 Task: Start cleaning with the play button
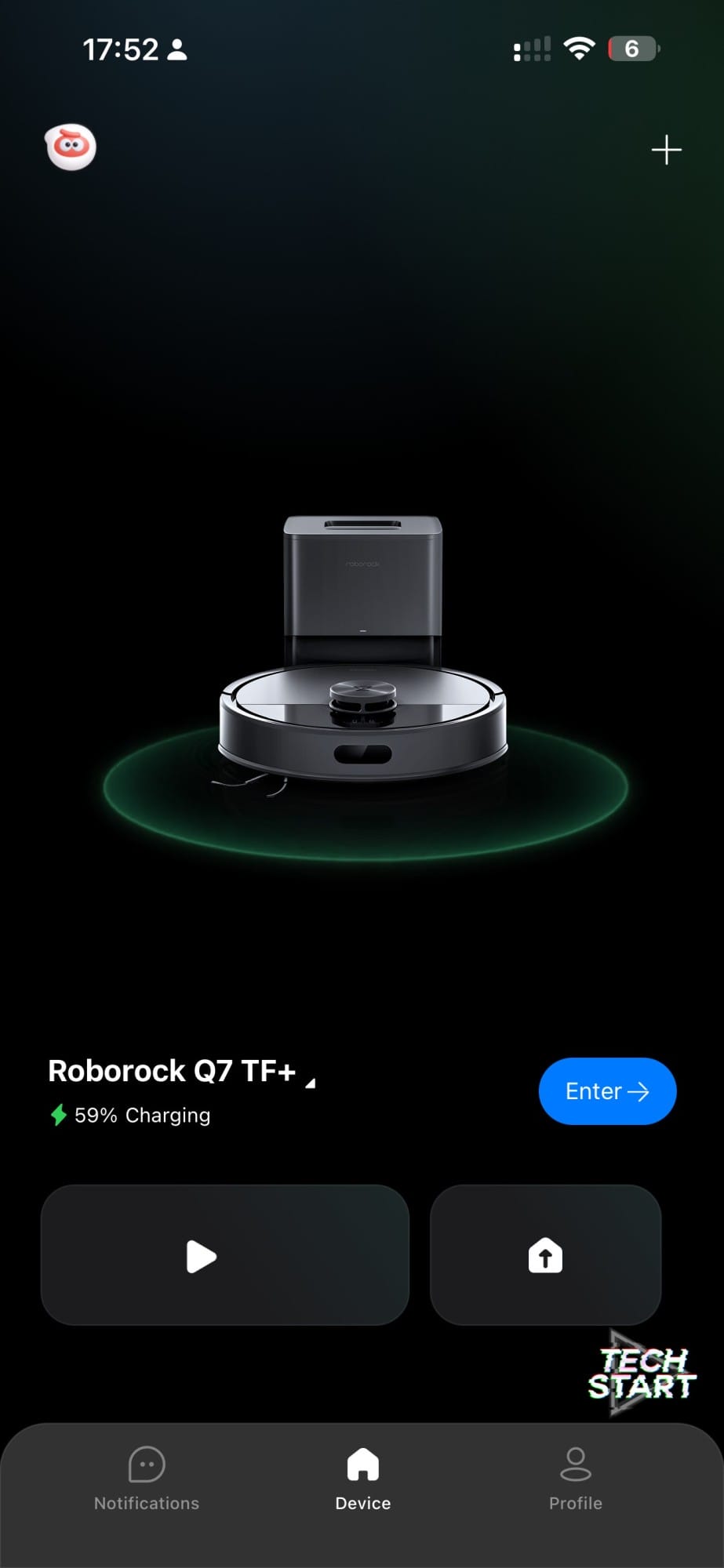point(225,1255)
